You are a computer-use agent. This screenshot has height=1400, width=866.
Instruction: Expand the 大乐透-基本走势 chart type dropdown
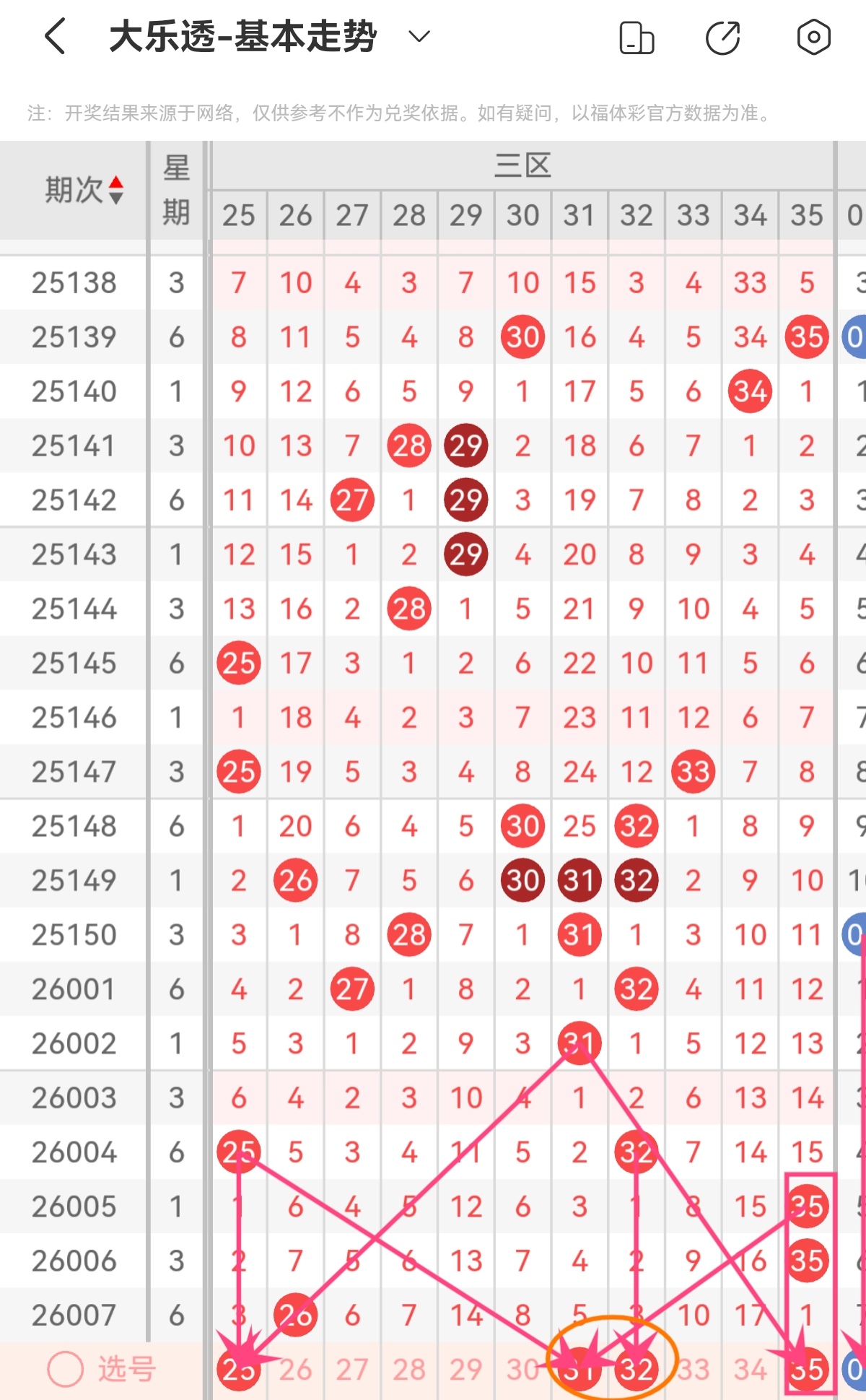pos(419,36)
